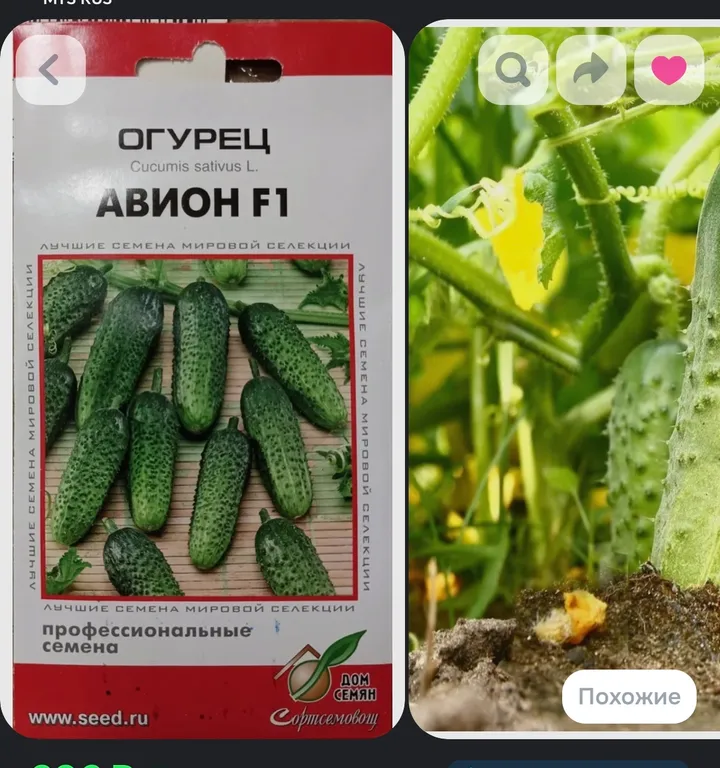
Task: Add product to favorites with heart
Action: tap(668, 69)
